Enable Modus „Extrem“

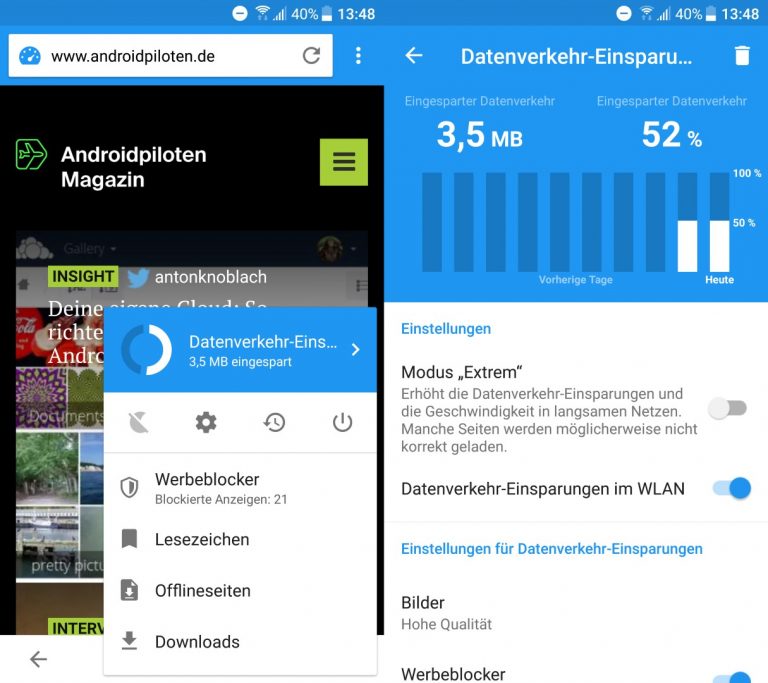[728, 408]
